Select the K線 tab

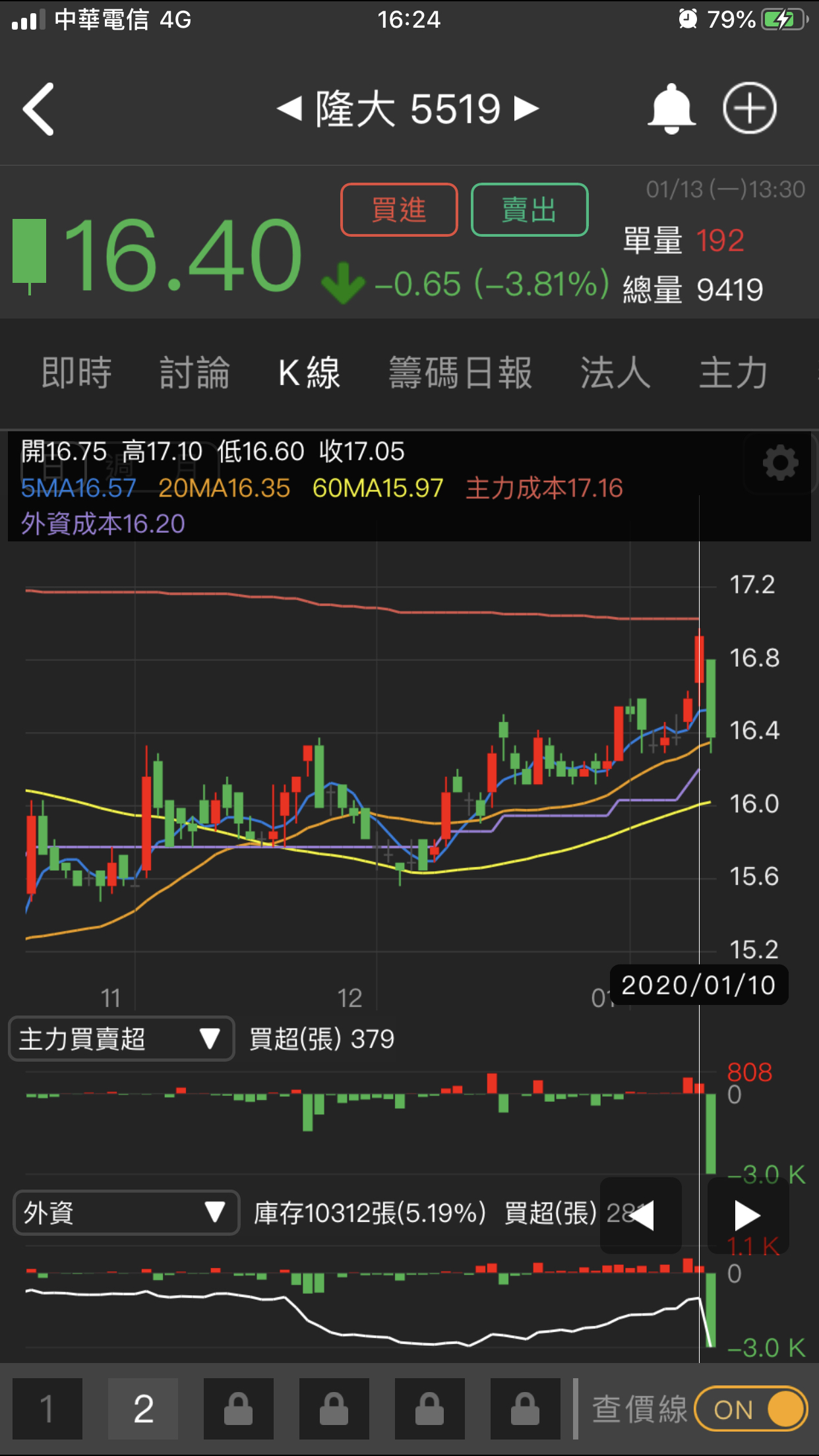coord(309,373)
